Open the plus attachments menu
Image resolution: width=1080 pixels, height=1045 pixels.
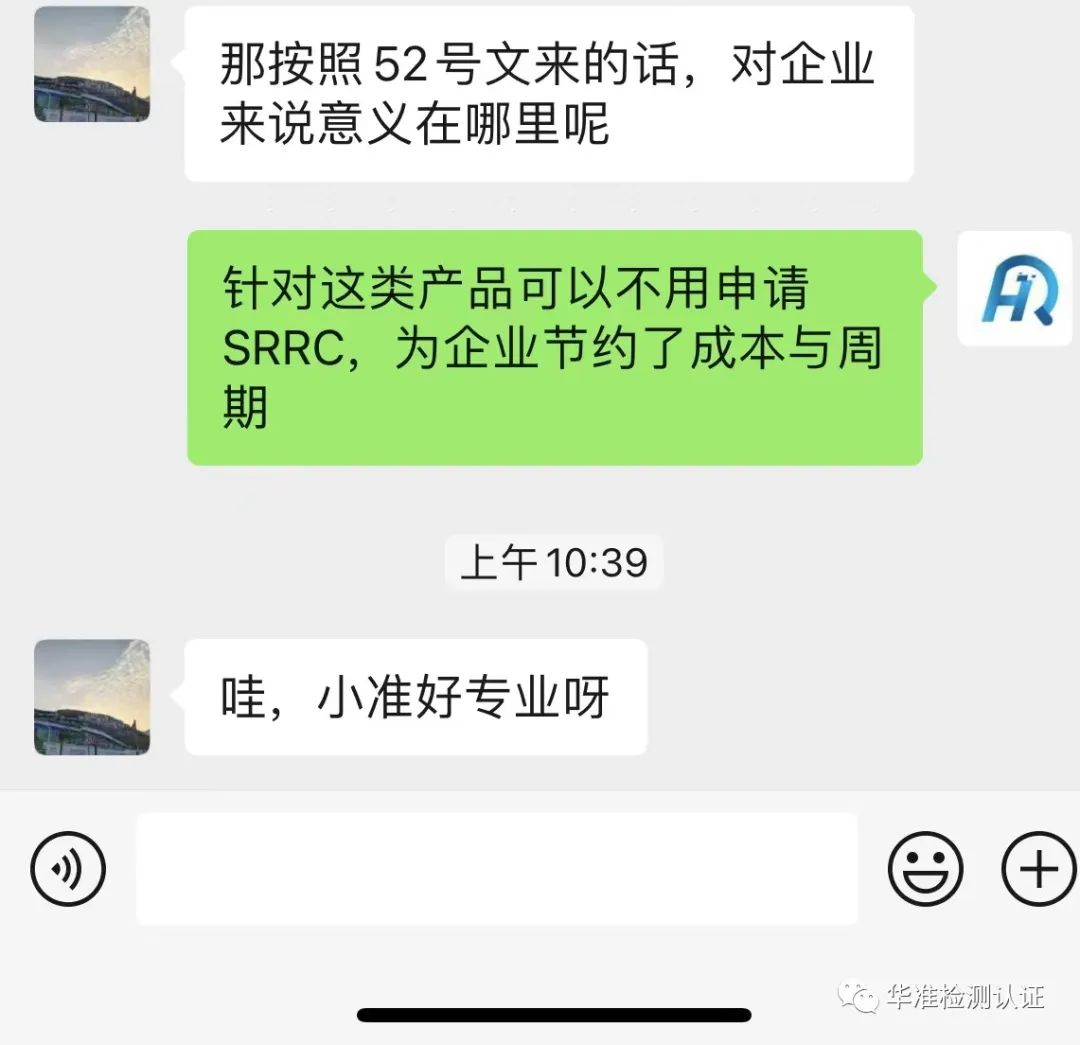tap(1039, 869)
